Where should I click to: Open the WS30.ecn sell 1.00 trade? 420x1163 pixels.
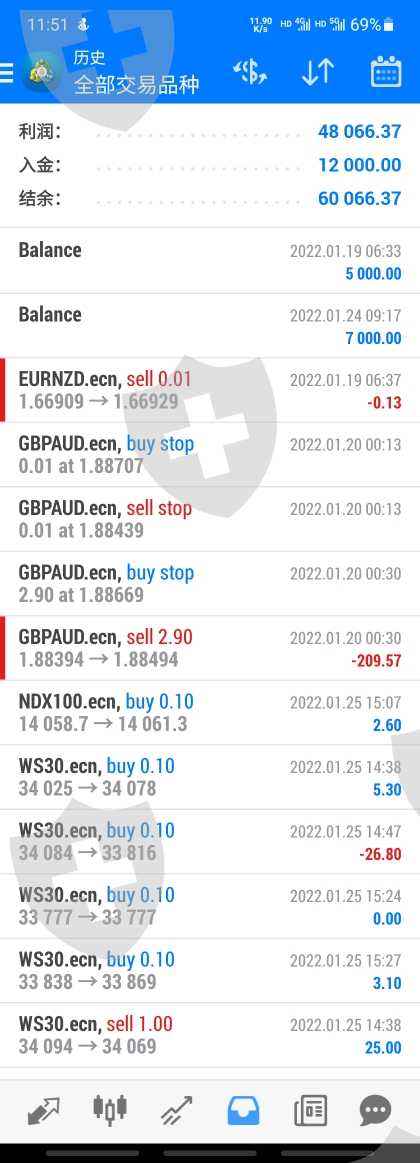click(x=210, y=1035)
